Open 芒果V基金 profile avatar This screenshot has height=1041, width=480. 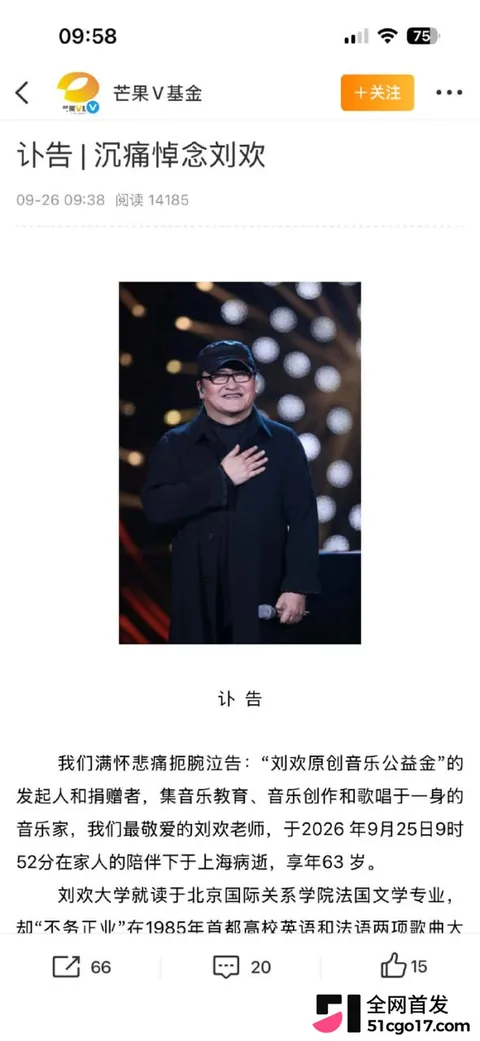click(78, 93)
